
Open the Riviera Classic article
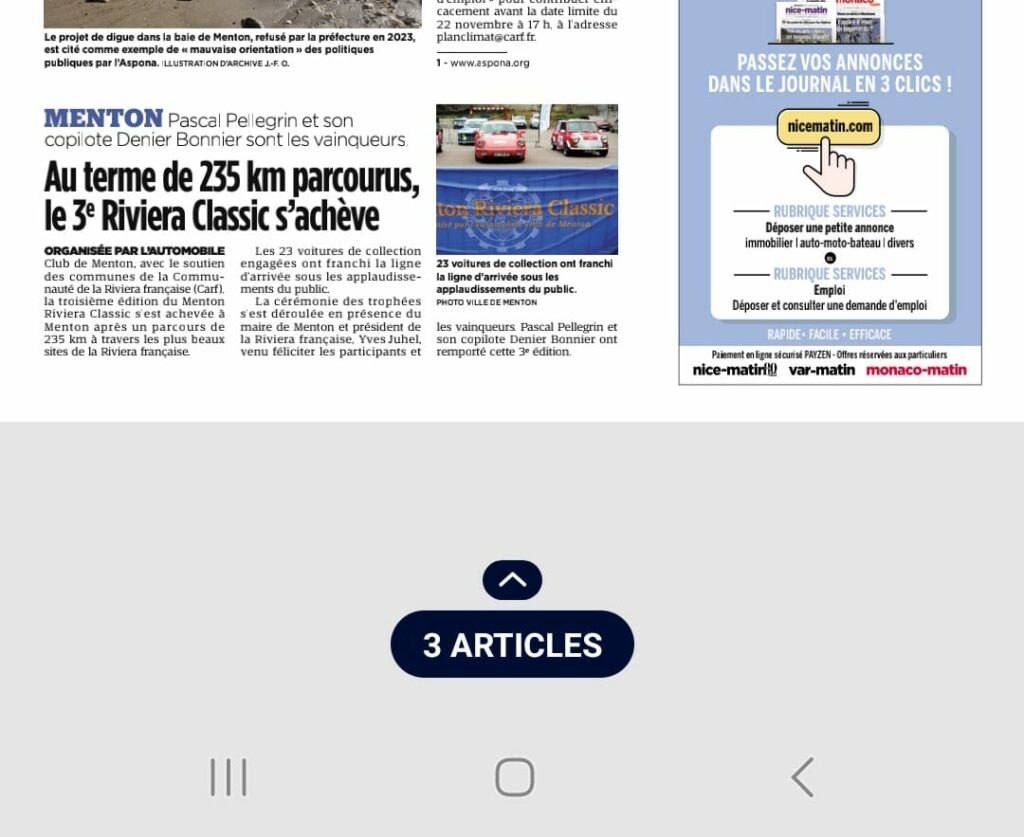point(231,195)
